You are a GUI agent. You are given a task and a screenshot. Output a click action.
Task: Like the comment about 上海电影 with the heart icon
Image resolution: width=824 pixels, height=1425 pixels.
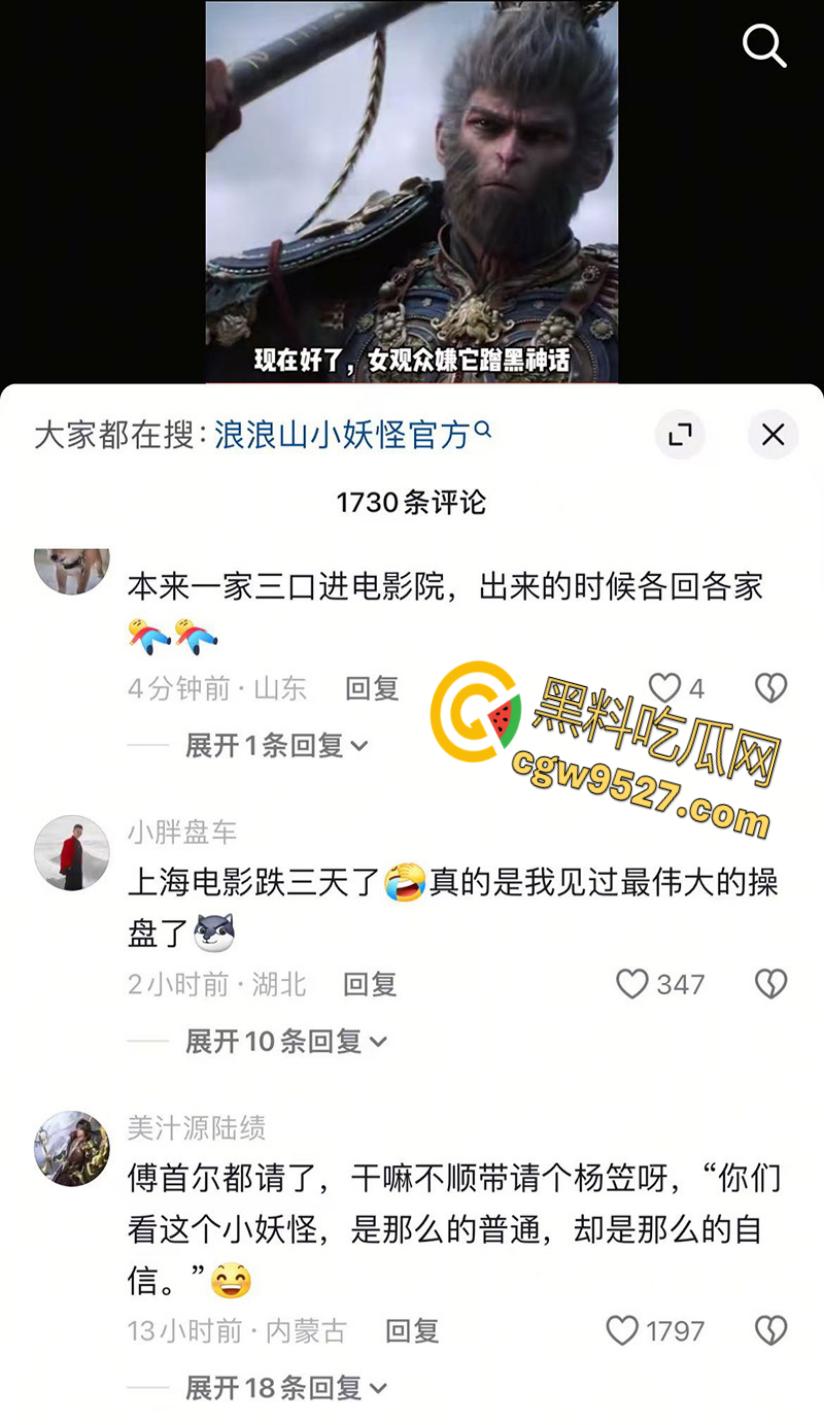(631, 984)
